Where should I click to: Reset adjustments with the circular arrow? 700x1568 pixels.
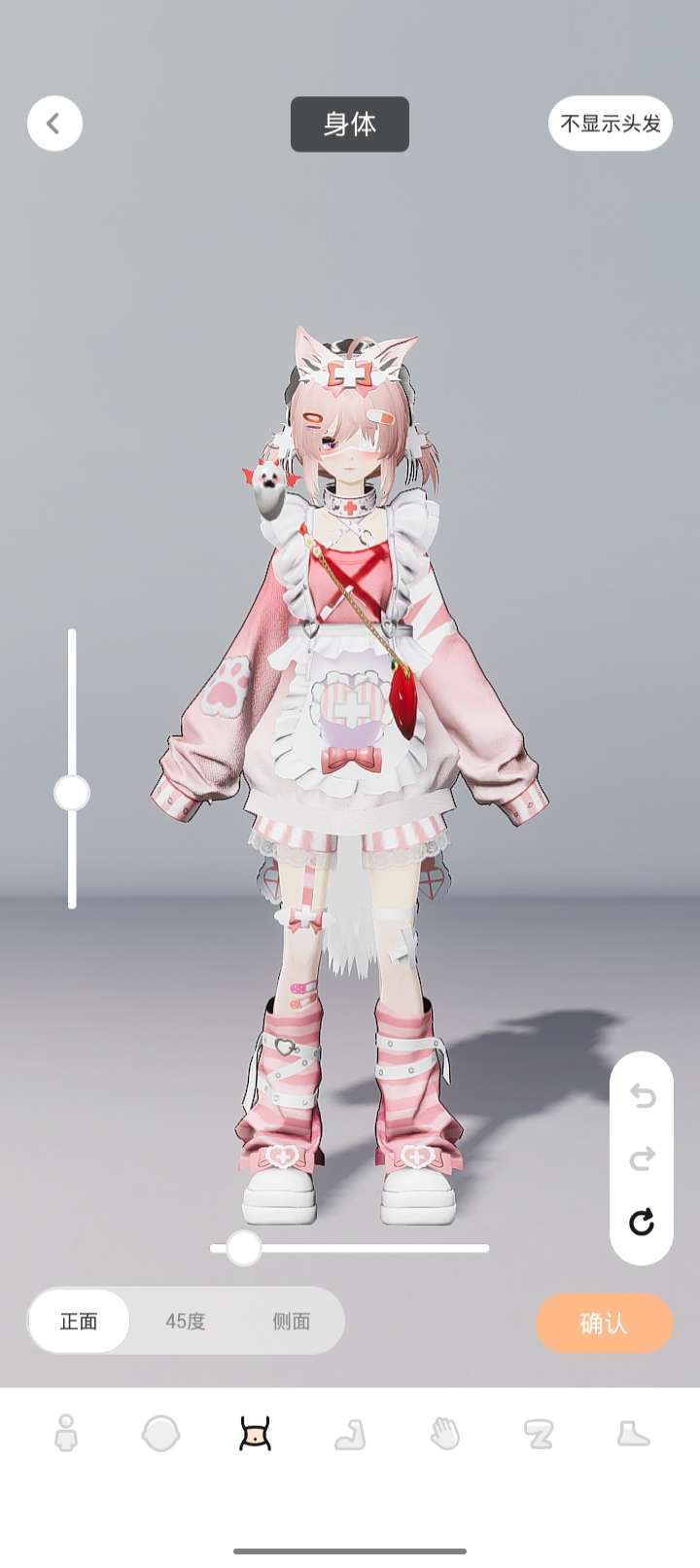(x=642, y=1222)
